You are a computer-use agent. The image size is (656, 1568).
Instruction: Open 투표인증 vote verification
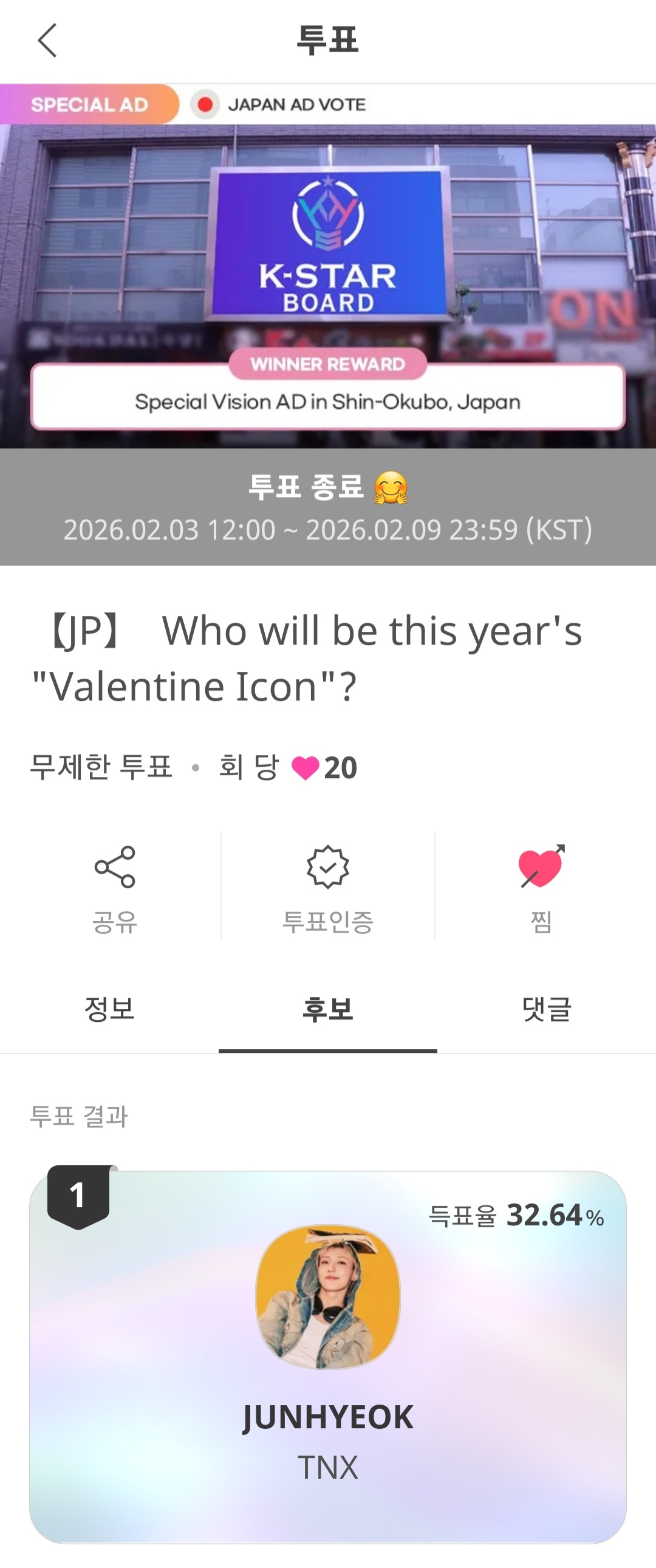[327, 886]
